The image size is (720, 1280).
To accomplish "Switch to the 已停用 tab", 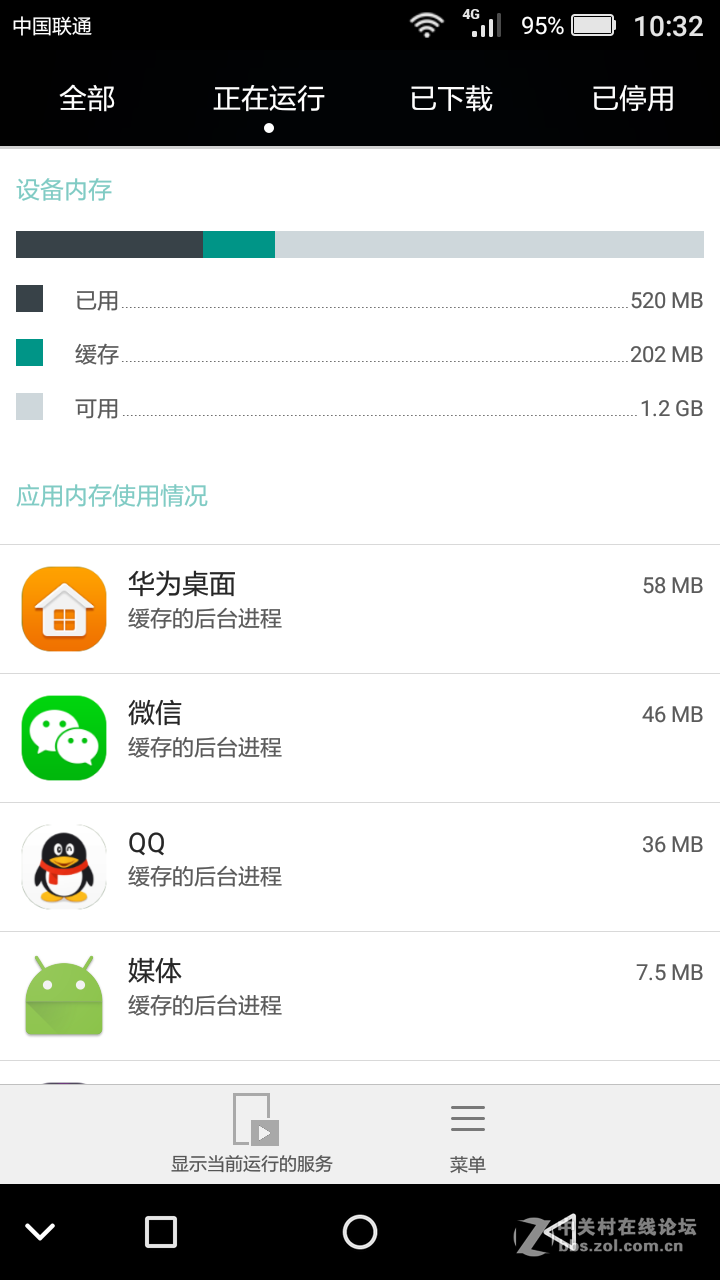I will pyautogui.click(x=632, y=99).
